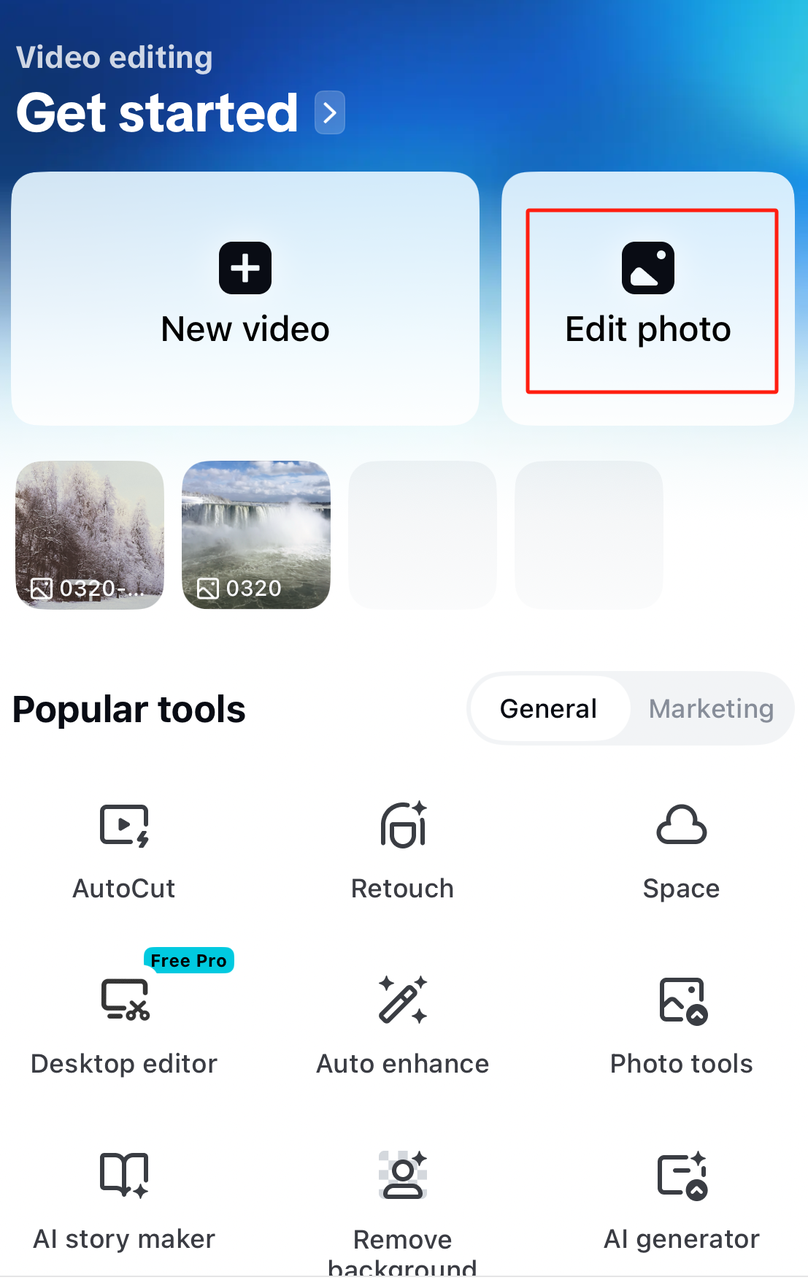
Task: Open the snowy trees project thumbnail
Action: point(90,535)
